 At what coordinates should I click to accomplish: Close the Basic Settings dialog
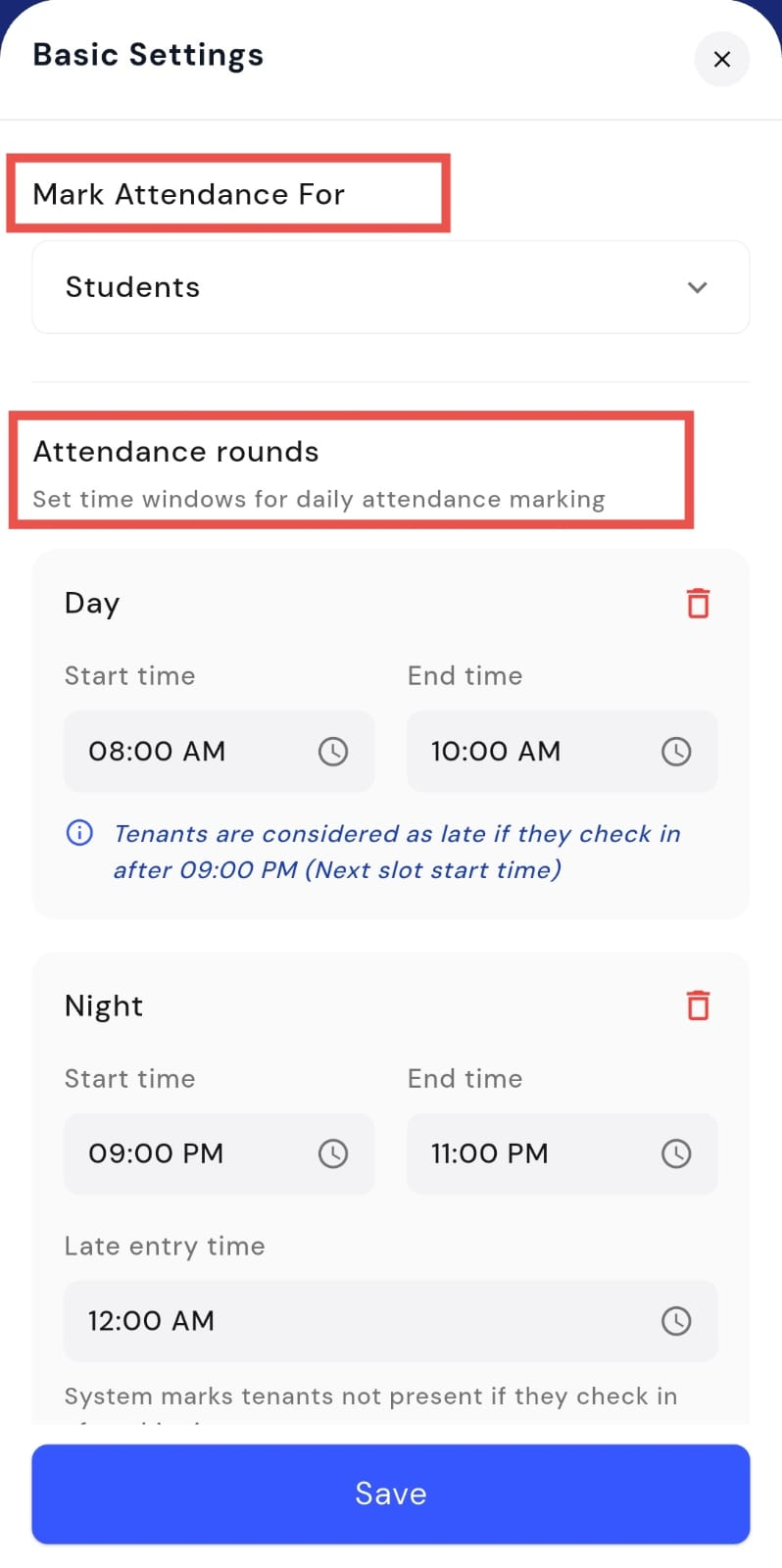[721, 59]
